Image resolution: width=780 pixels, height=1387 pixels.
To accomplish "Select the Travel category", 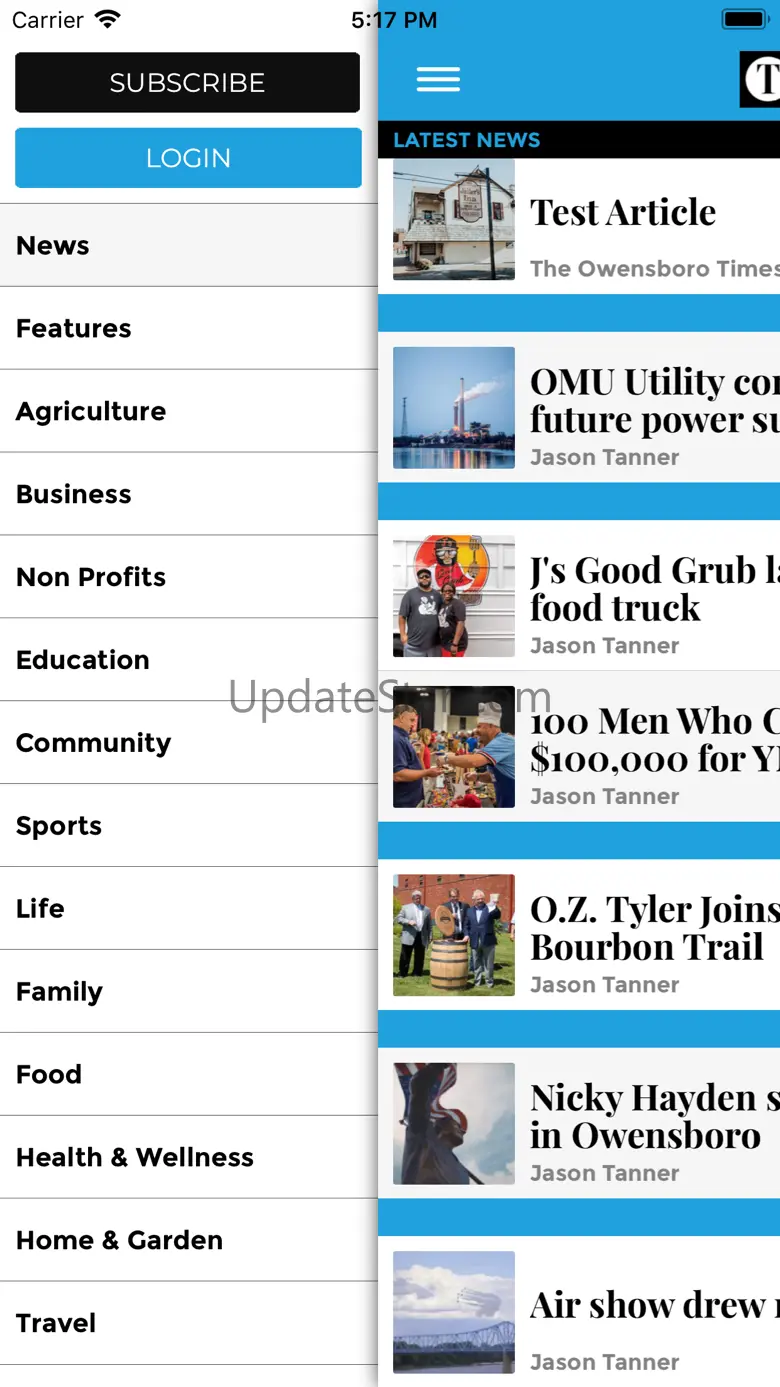I will tap(189, 1324).
